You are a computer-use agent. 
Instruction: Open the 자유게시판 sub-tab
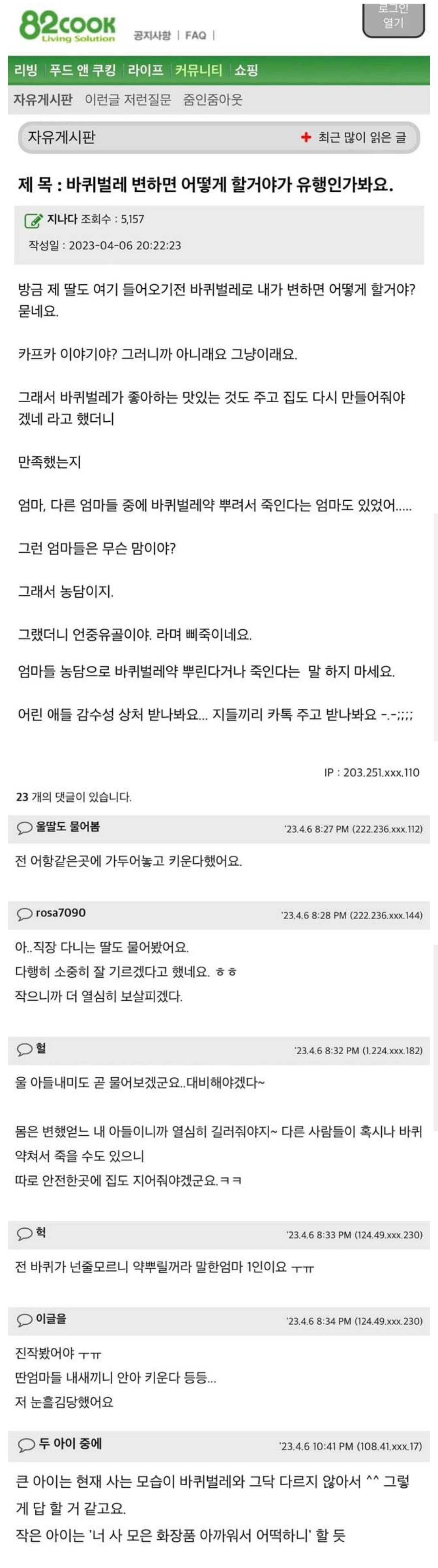click(43, 100)
